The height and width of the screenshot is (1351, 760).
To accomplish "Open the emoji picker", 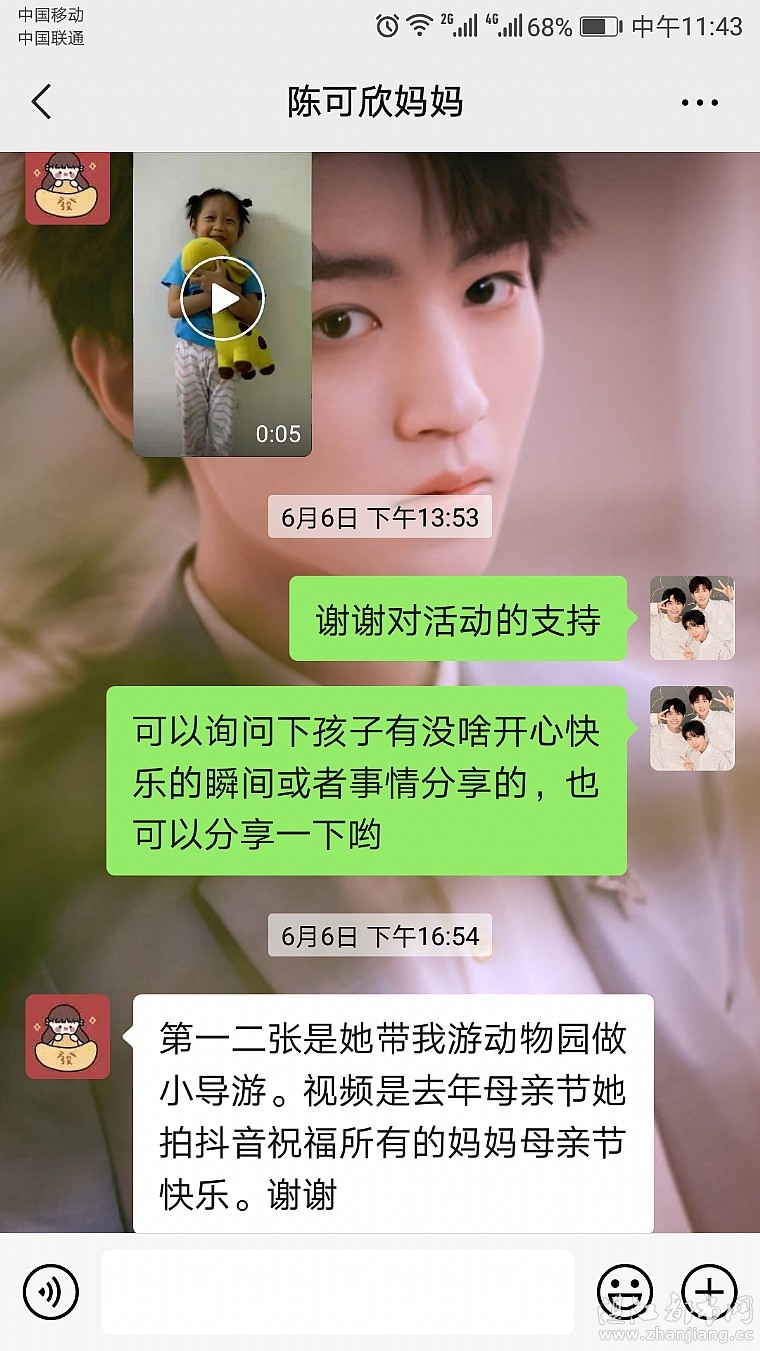I will tap(625, 1291).
